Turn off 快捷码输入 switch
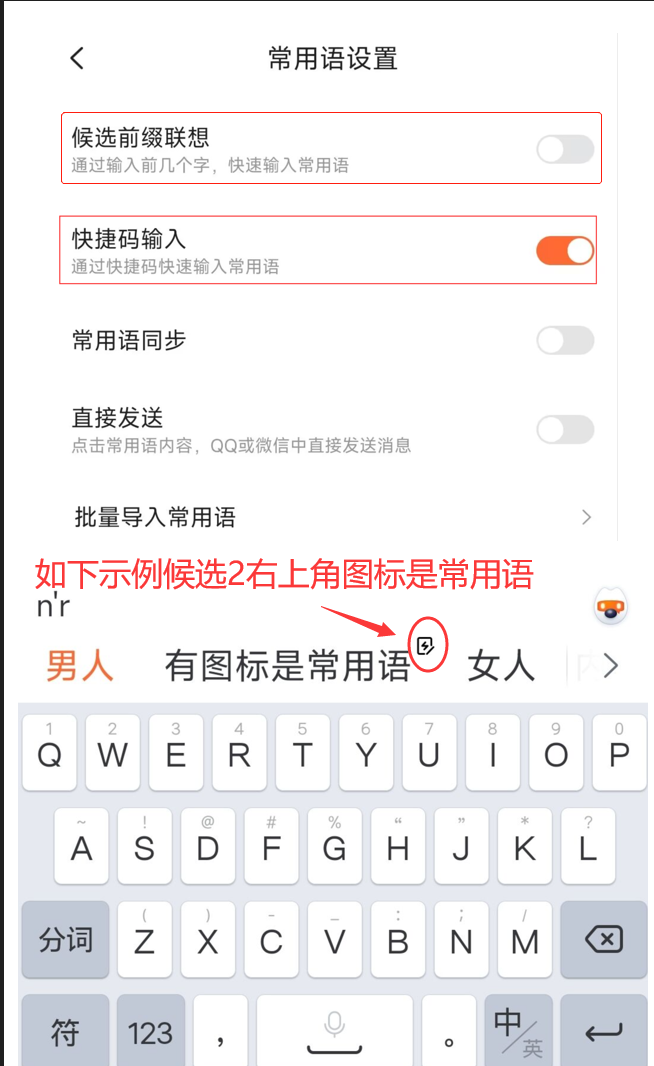 pos(565,251)
